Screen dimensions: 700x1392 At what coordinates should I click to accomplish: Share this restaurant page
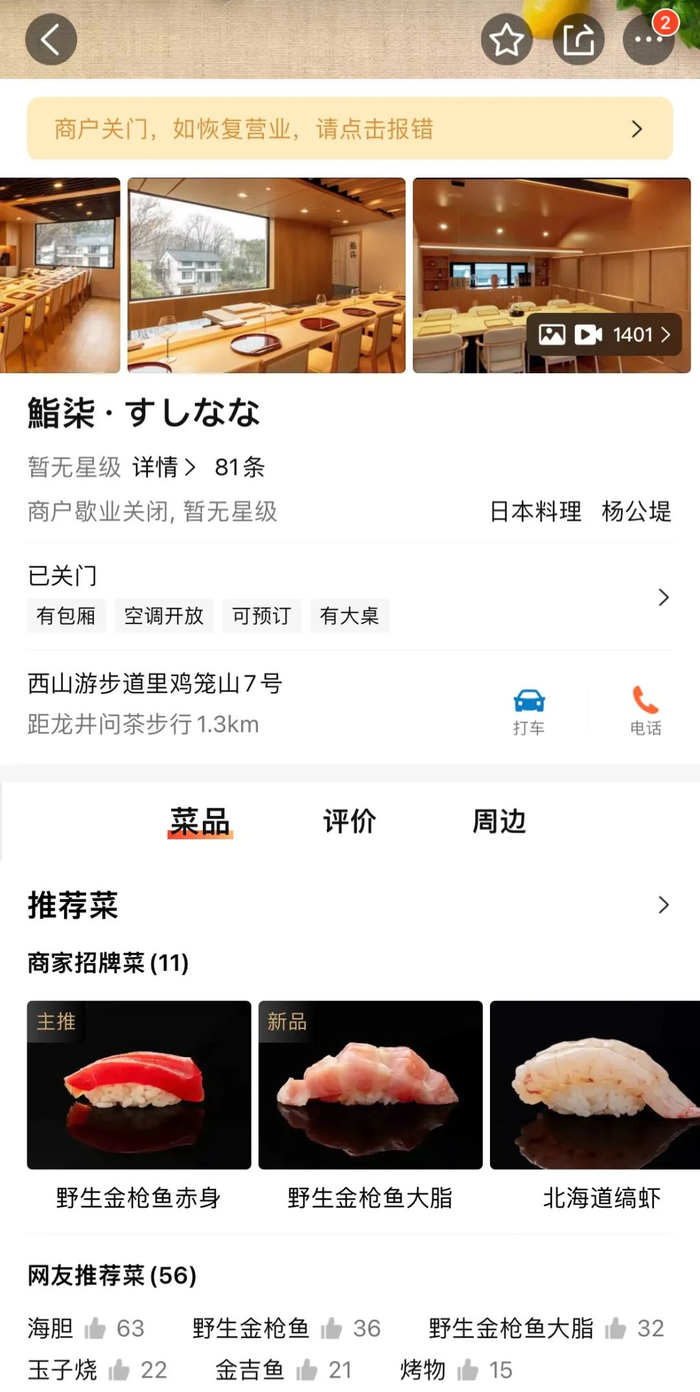tap(578, 40)
